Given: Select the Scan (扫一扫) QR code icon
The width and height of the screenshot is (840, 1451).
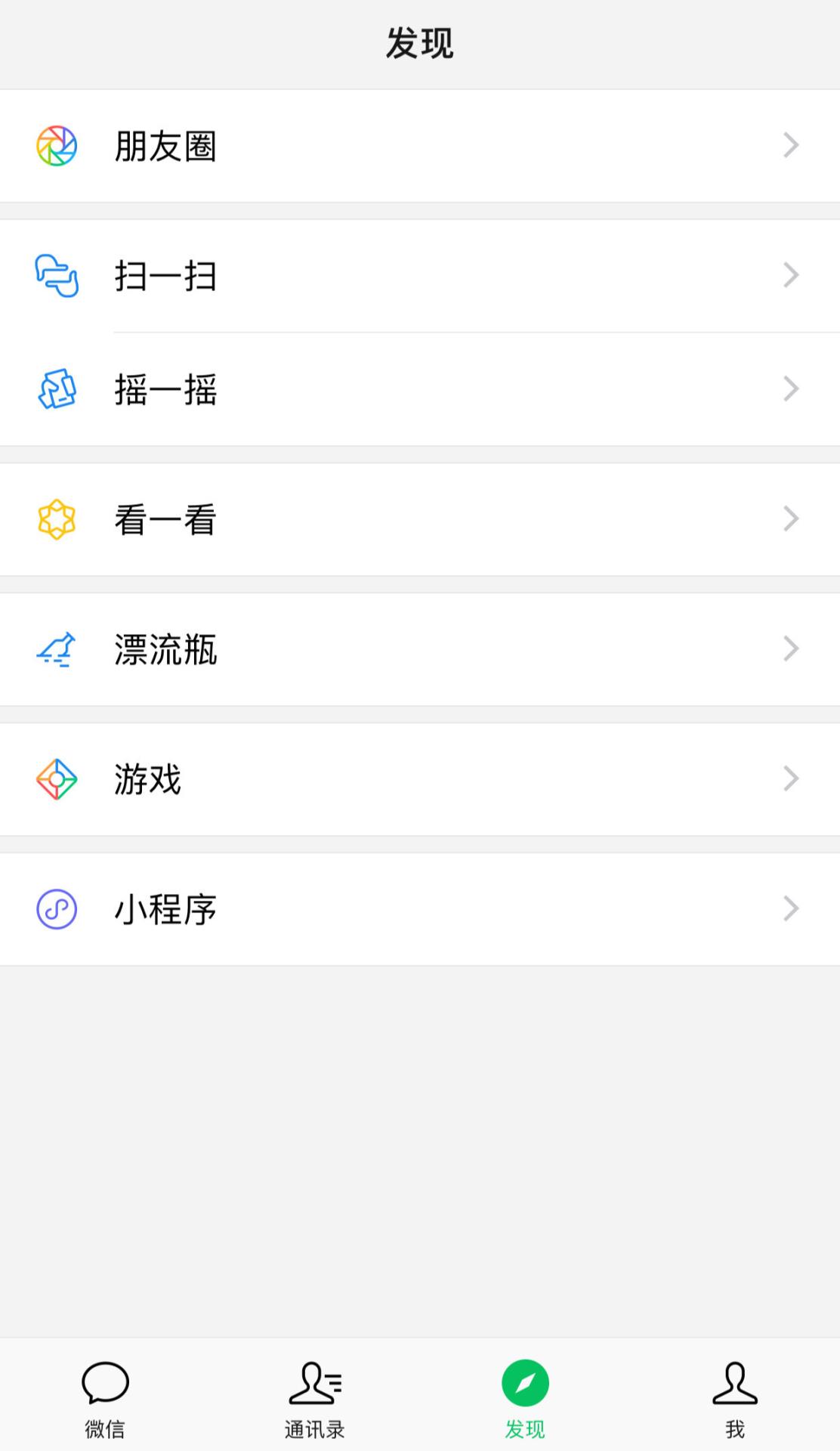Looking at the screenshot, I should [57, 276].
